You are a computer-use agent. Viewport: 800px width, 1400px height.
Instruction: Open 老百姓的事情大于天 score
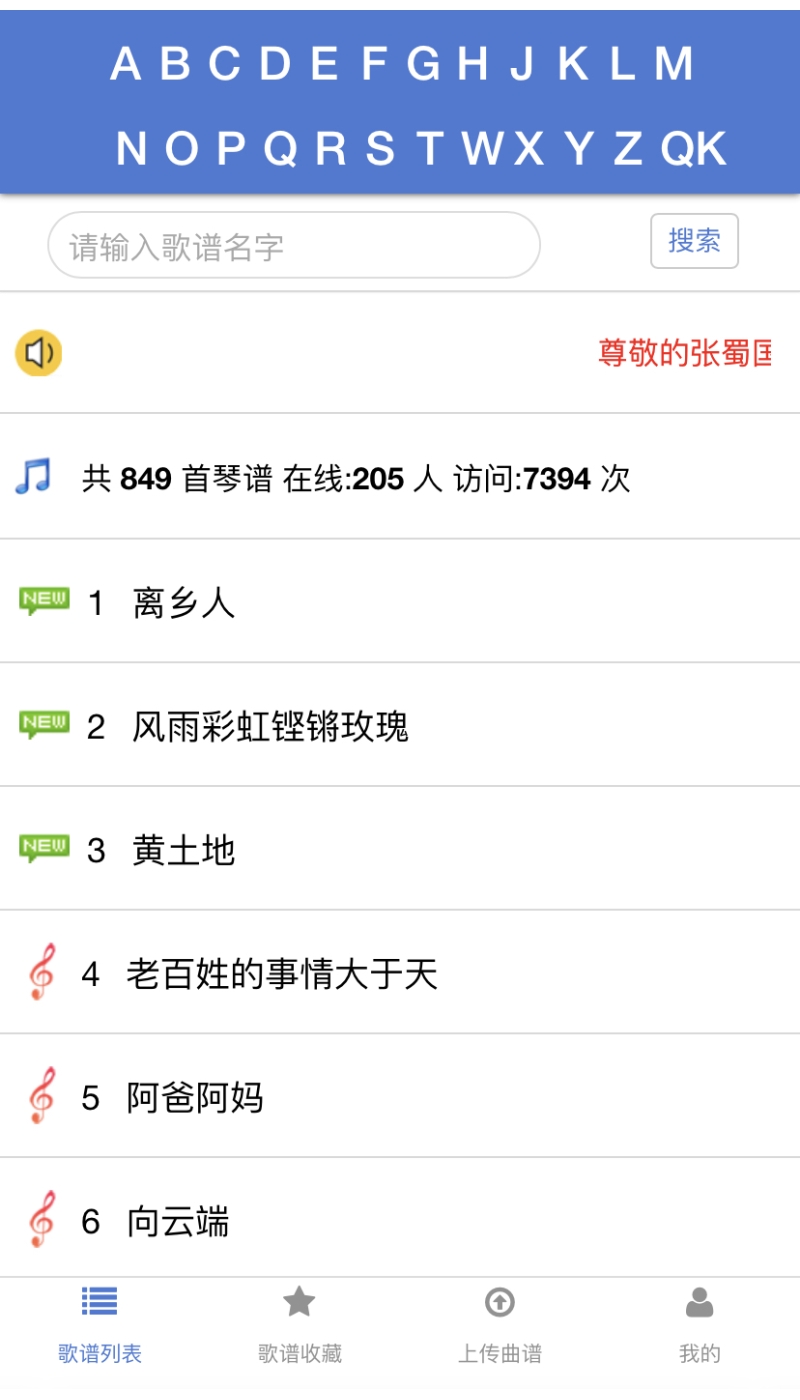400,973
